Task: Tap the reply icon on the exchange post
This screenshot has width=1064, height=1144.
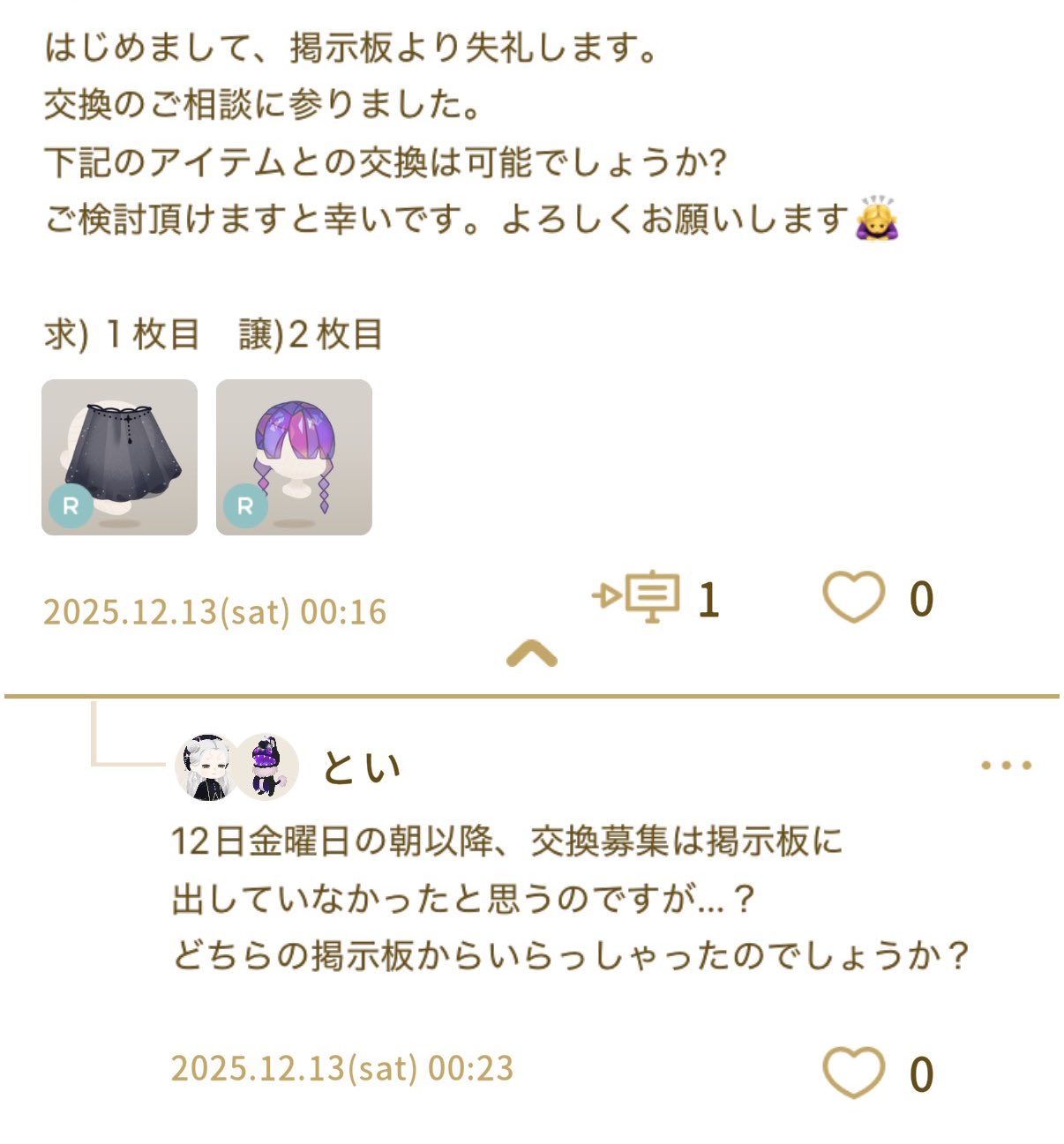Action: tap(637, 597)
